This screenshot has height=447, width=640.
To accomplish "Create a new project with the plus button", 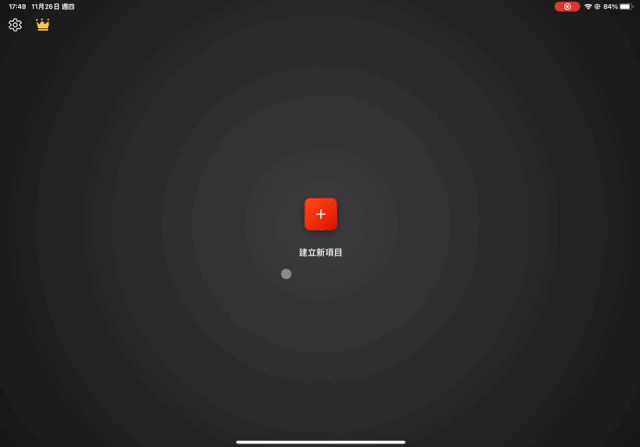I will coord(320,214).
